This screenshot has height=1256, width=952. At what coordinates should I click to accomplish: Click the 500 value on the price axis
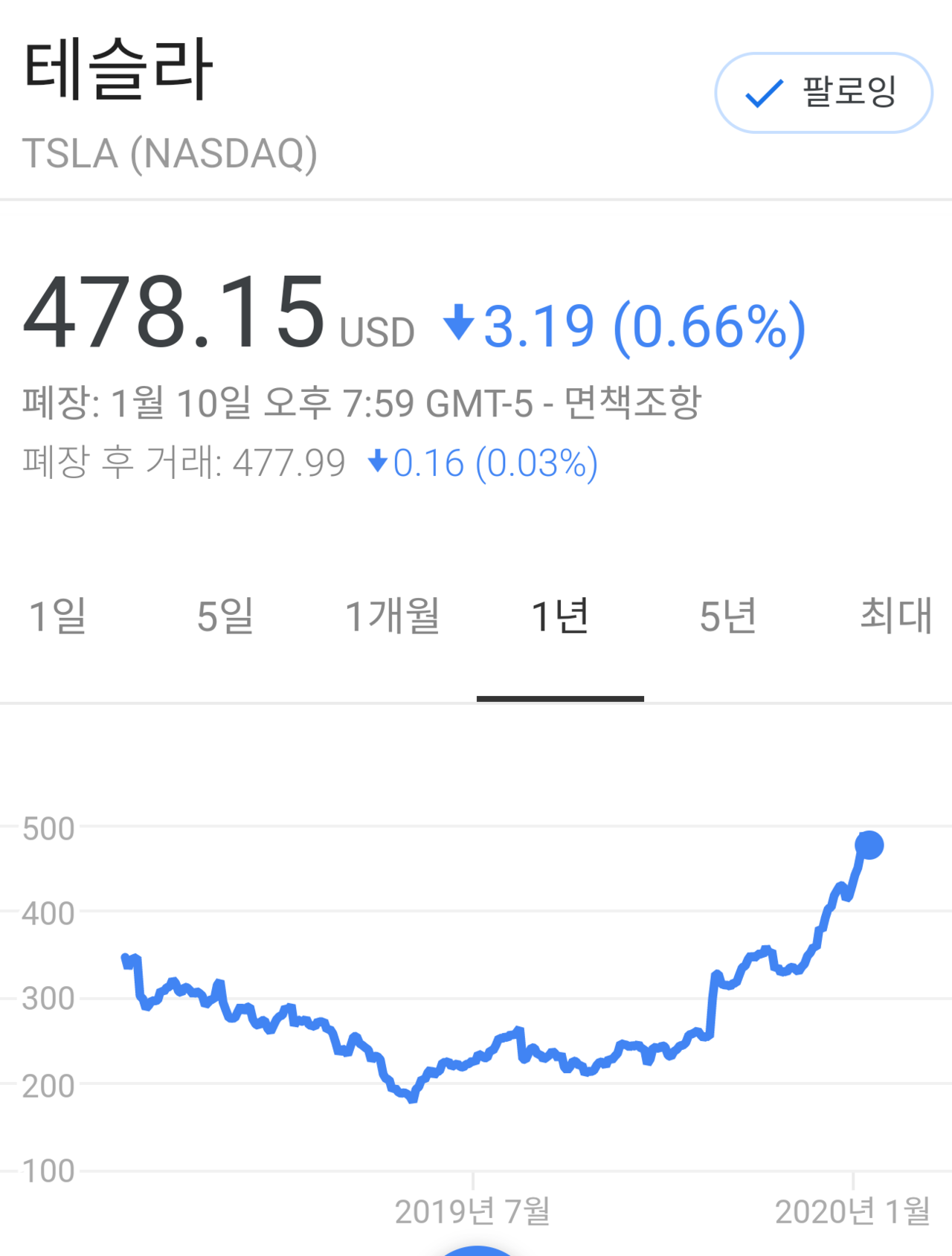[x=48, y=828]
